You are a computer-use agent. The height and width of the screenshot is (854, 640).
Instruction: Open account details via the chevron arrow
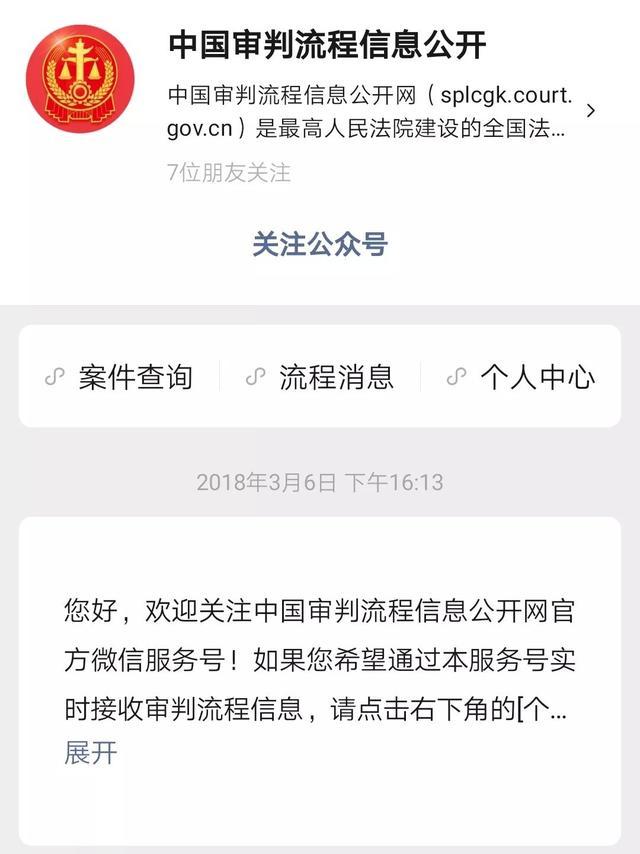(590, 110)
